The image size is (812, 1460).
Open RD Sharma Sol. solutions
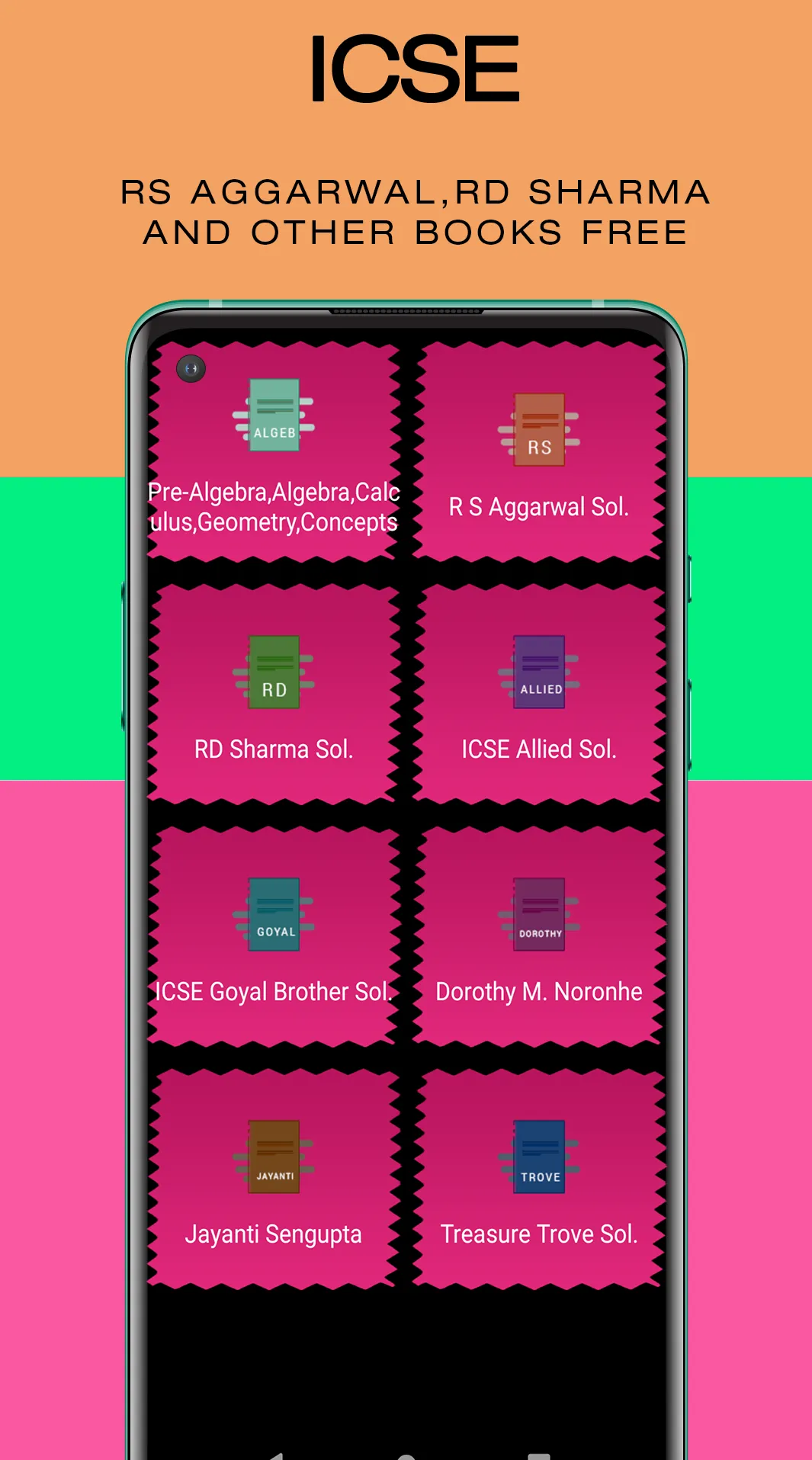point(273,749)
